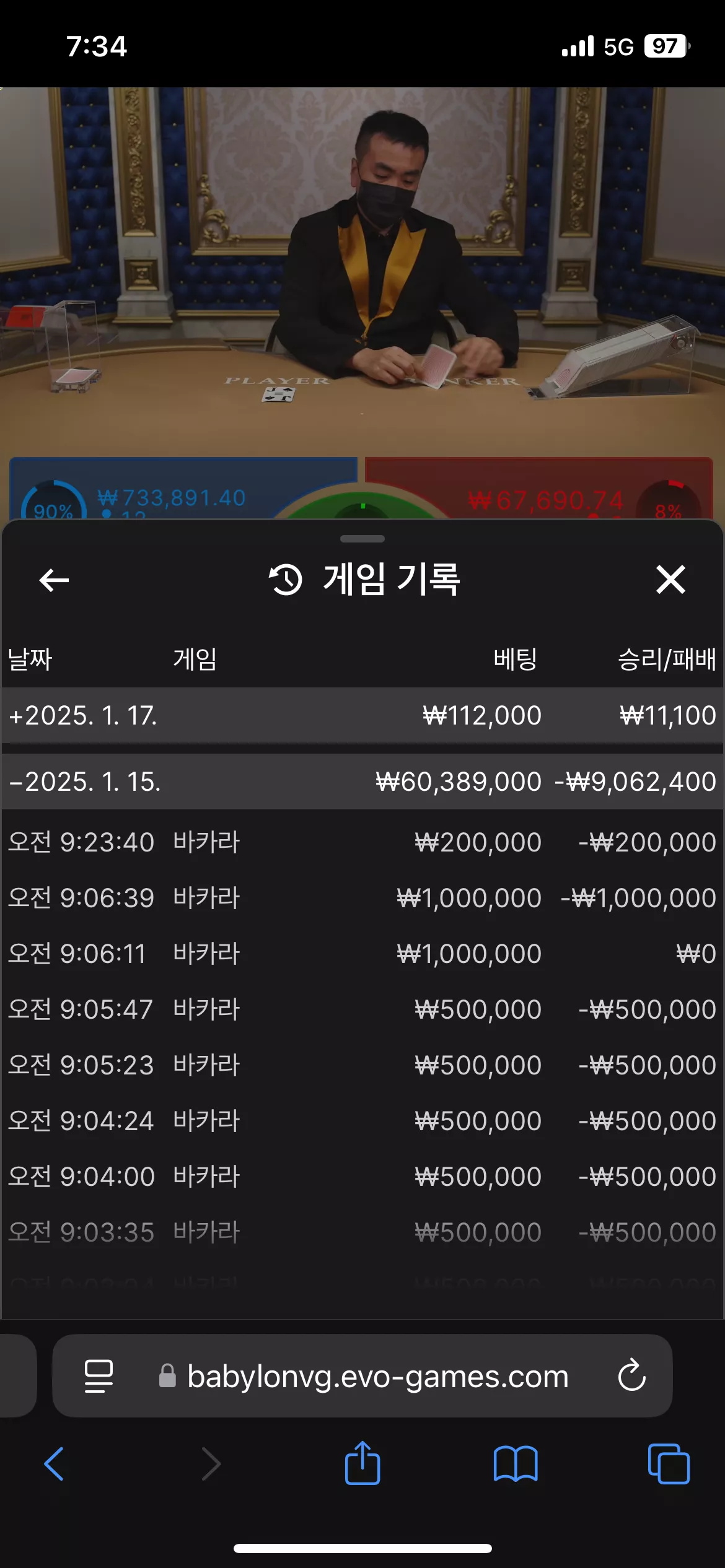Show open Safari tabs

click(x=669, y=1464)
